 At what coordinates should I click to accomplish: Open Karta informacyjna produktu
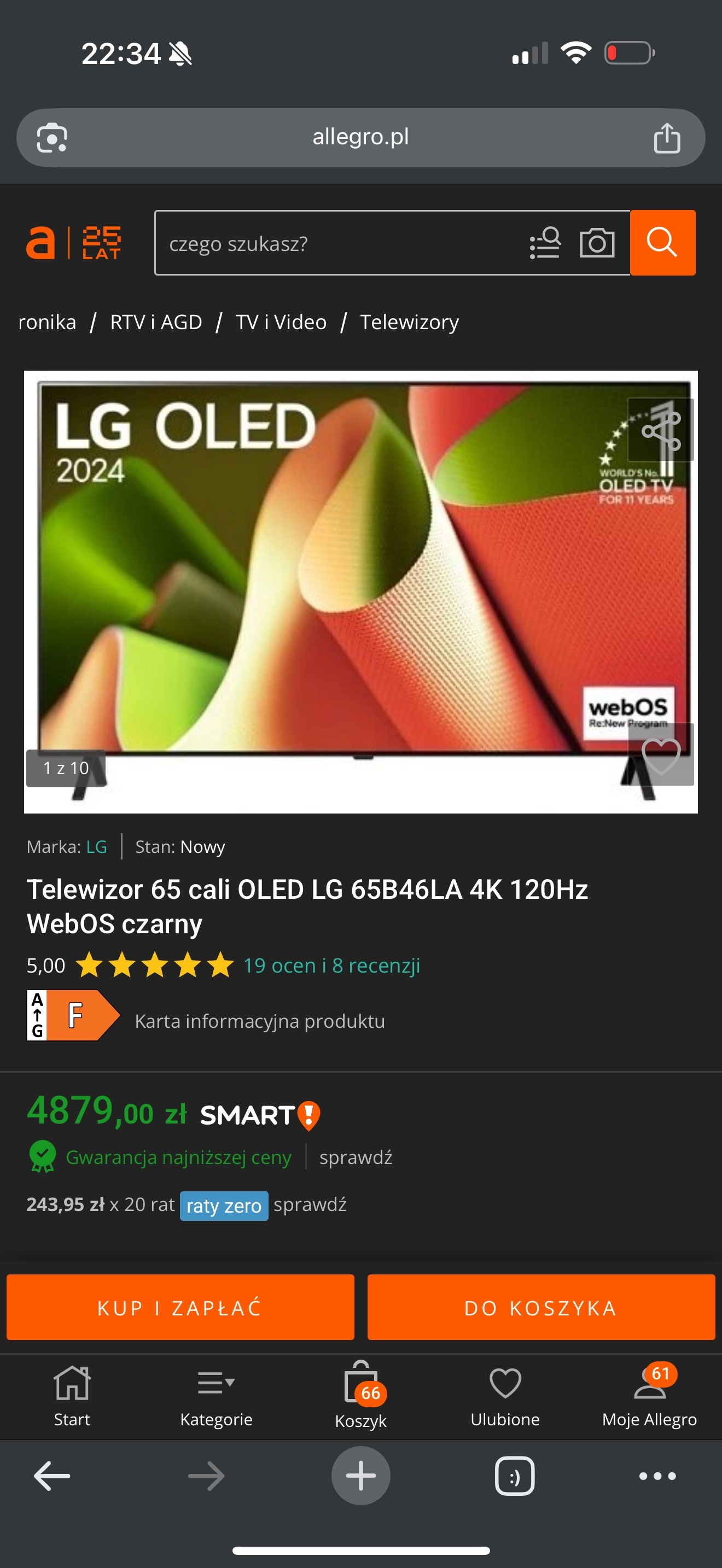(259, 1021)
